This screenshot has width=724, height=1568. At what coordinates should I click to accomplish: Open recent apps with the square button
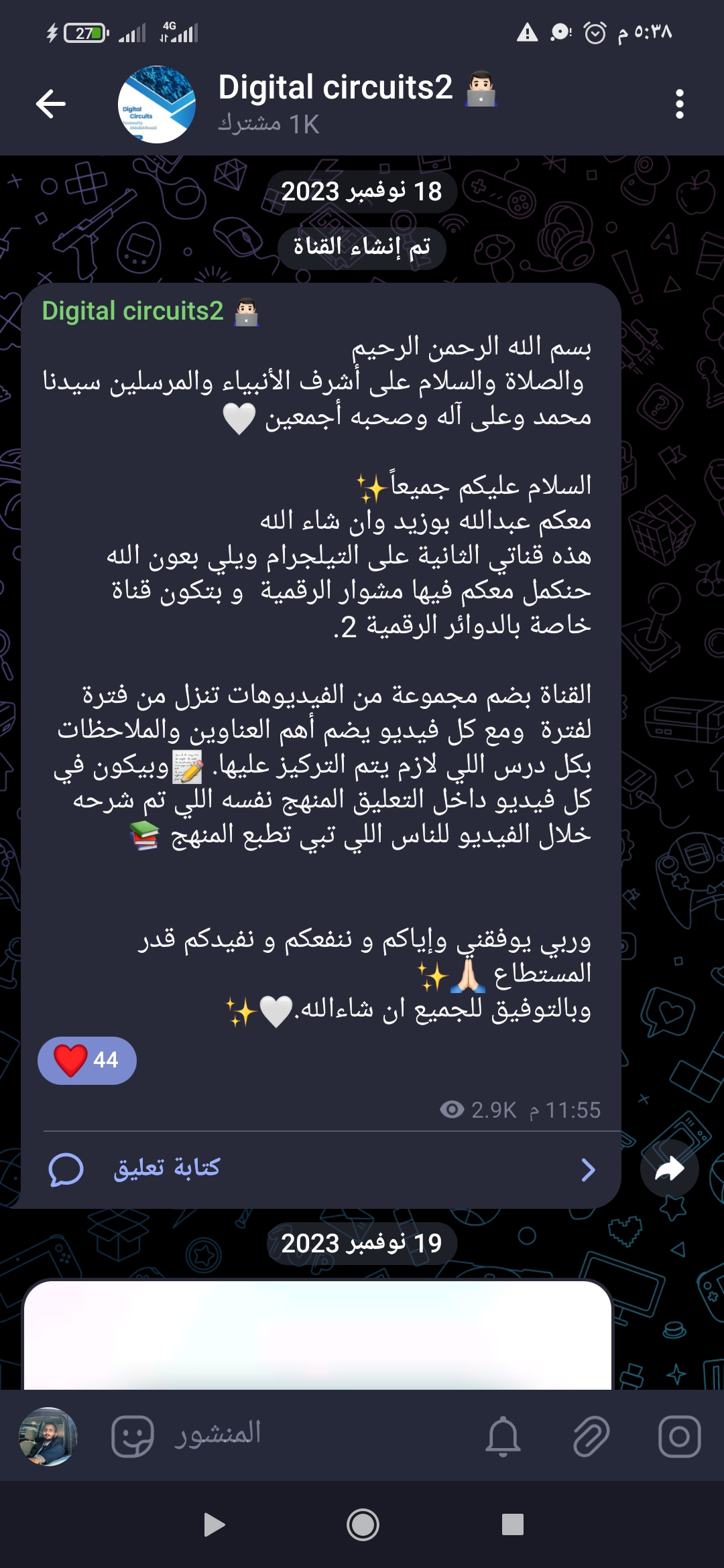point(512,1525)
